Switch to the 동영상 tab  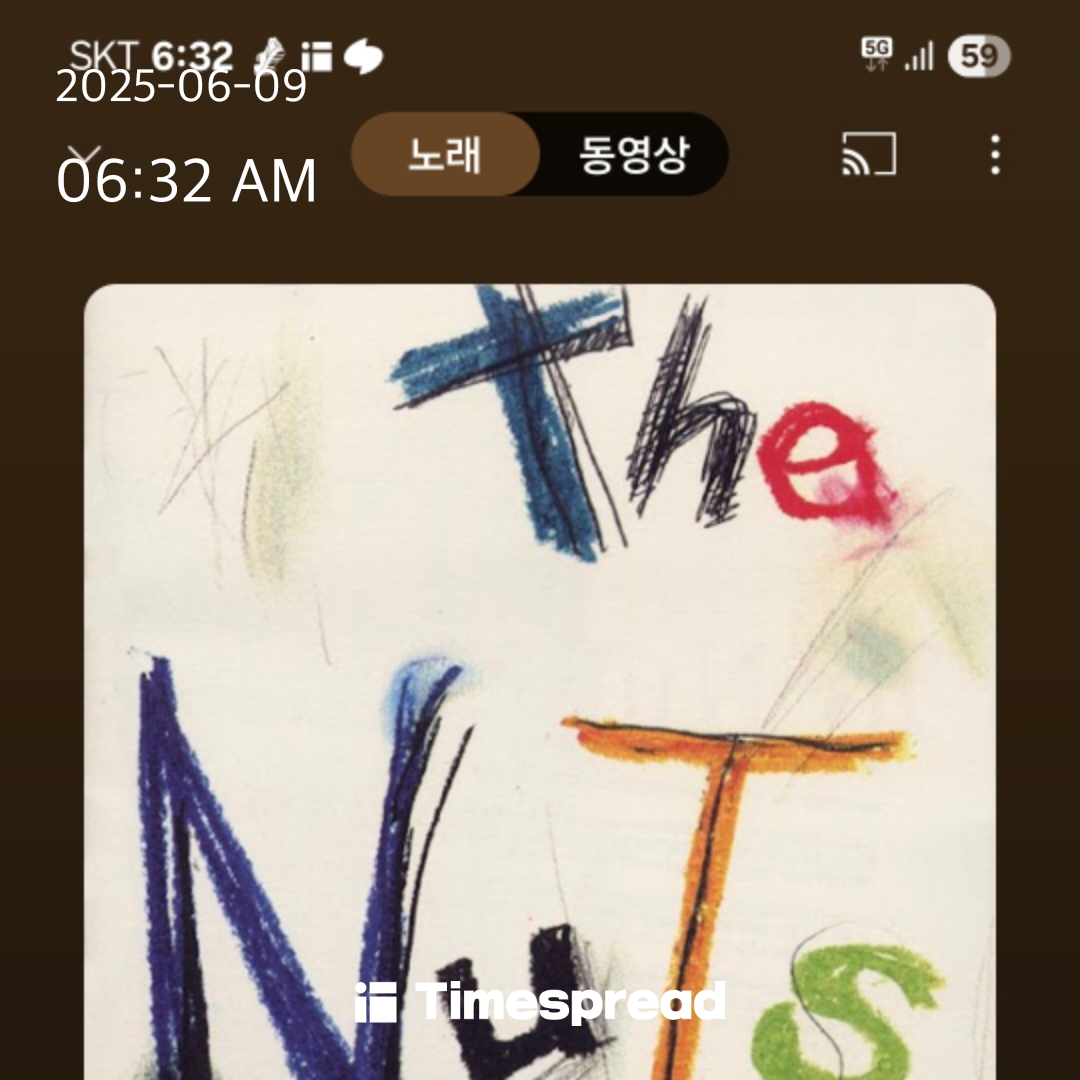[x=634, y=155]
